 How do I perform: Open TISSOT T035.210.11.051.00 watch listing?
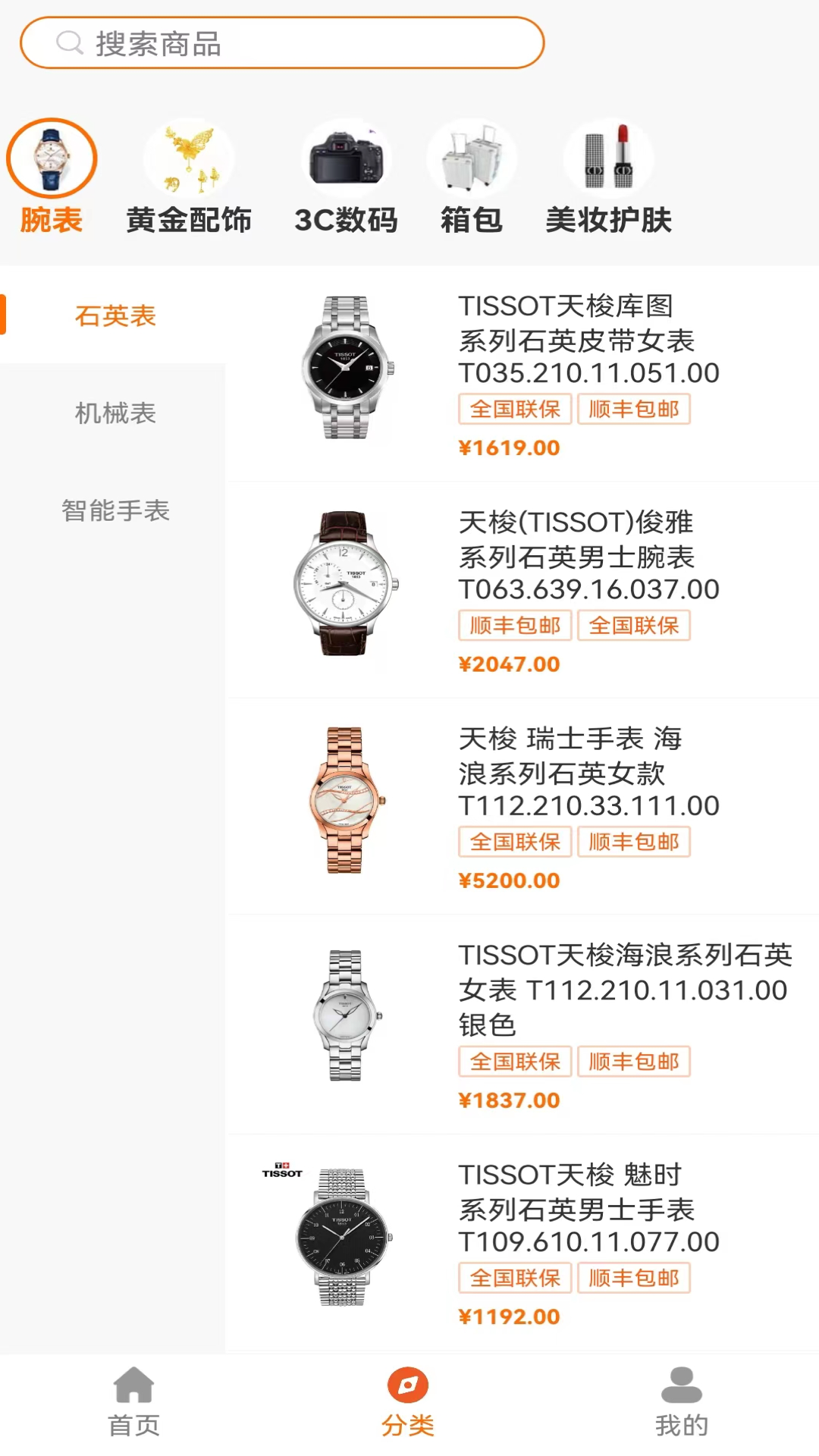pos(522,372)
